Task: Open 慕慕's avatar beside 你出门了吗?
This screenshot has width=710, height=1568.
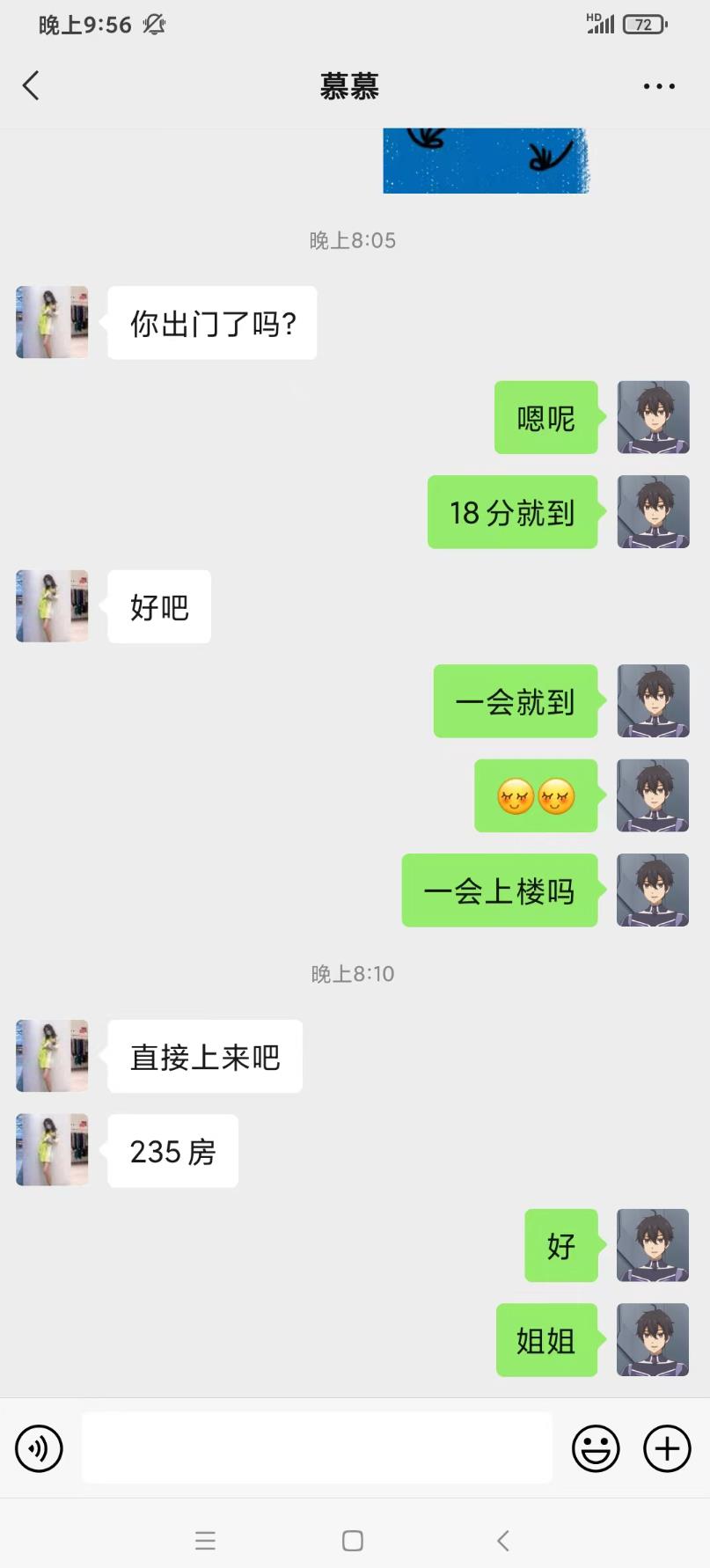Action: [52, 322]
